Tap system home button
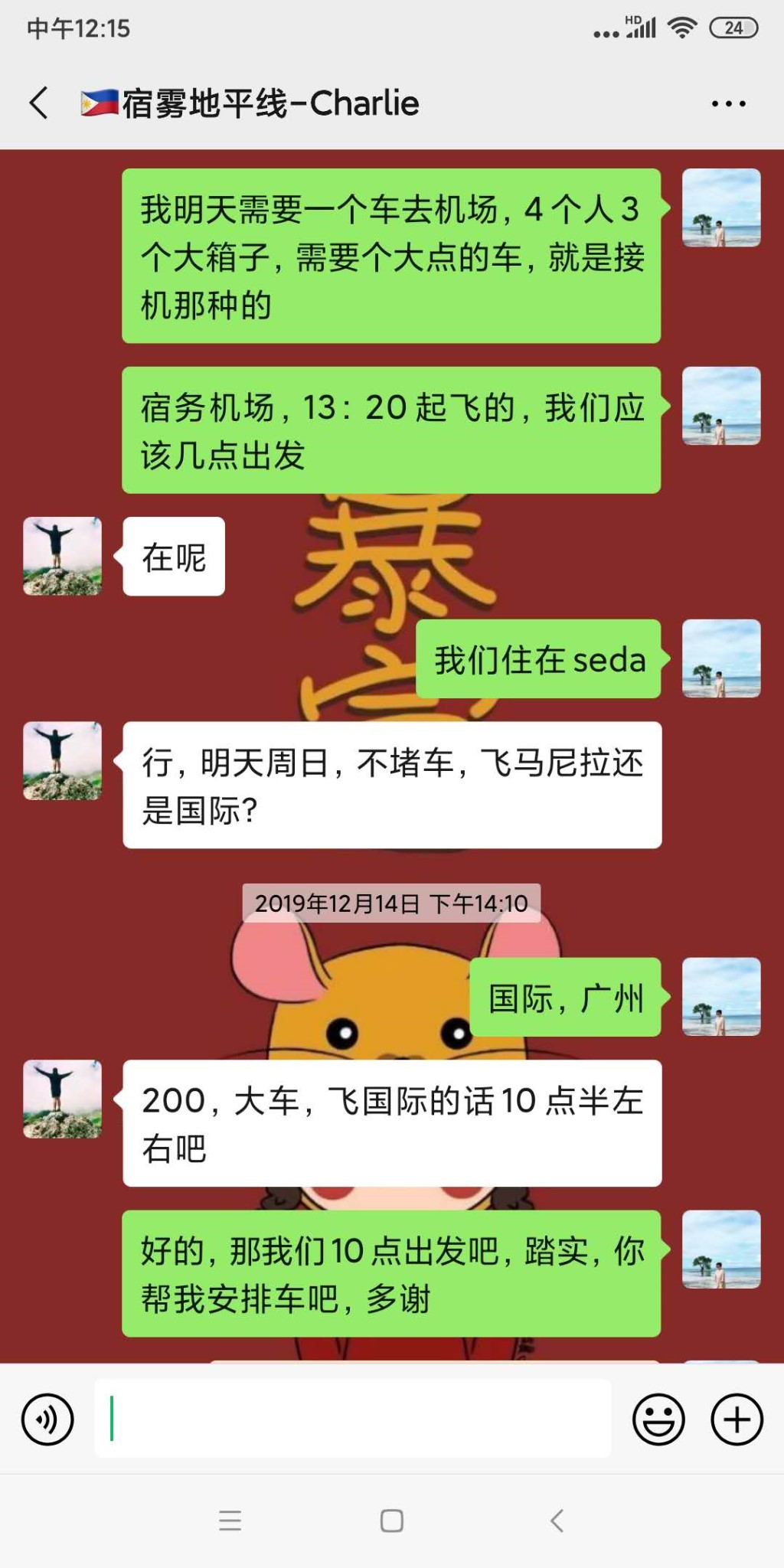 click(391, 1520)
